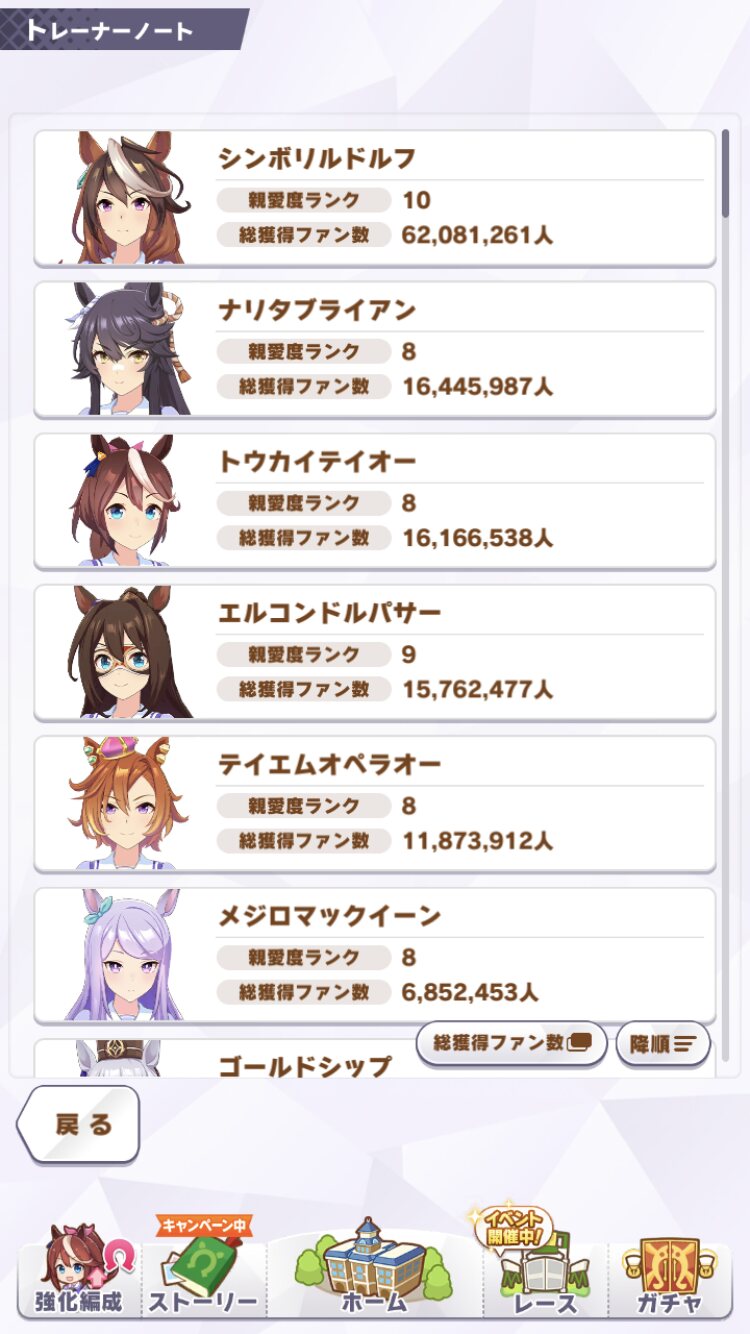Open the ガチャ tab
This screenshot has width=750, height=1334.
pyautogui.click(x=669, y=1275)
